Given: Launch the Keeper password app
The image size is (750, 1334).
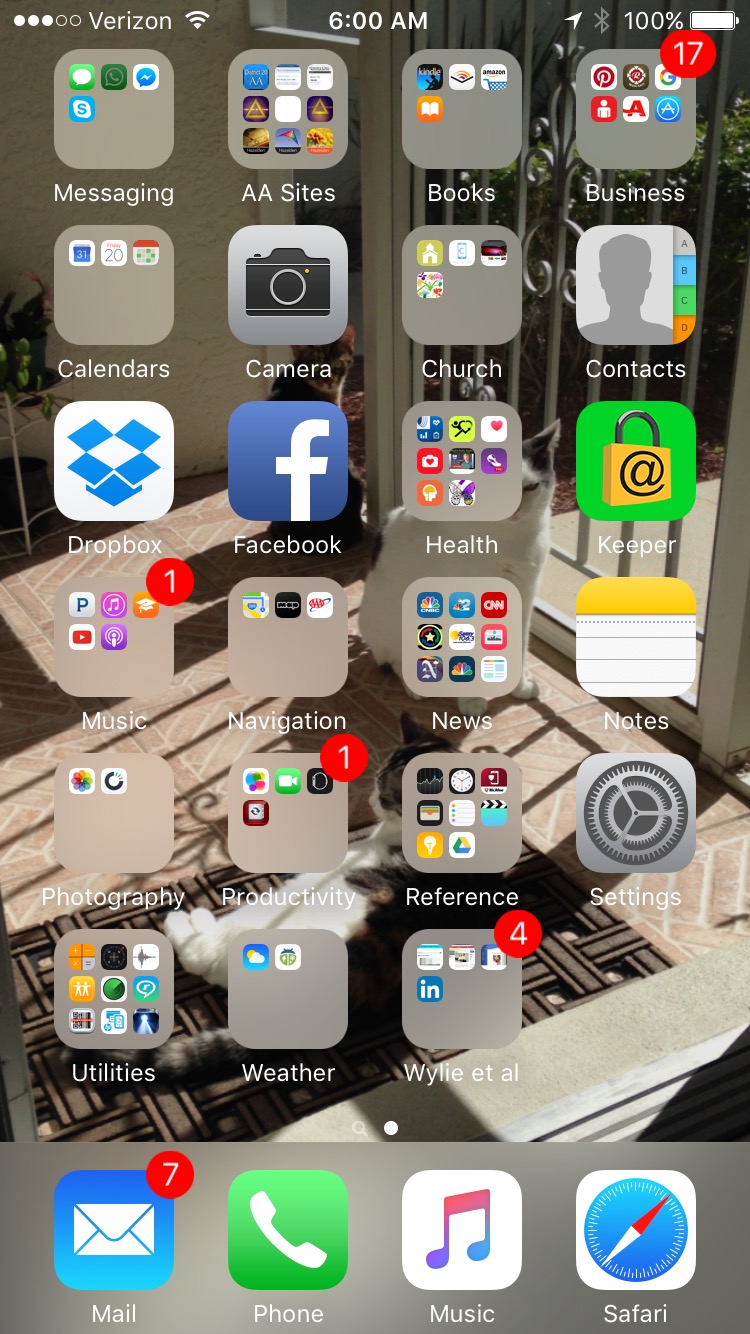Looking at the screenshot, I should pyautogui.click(x=635, y=461).
